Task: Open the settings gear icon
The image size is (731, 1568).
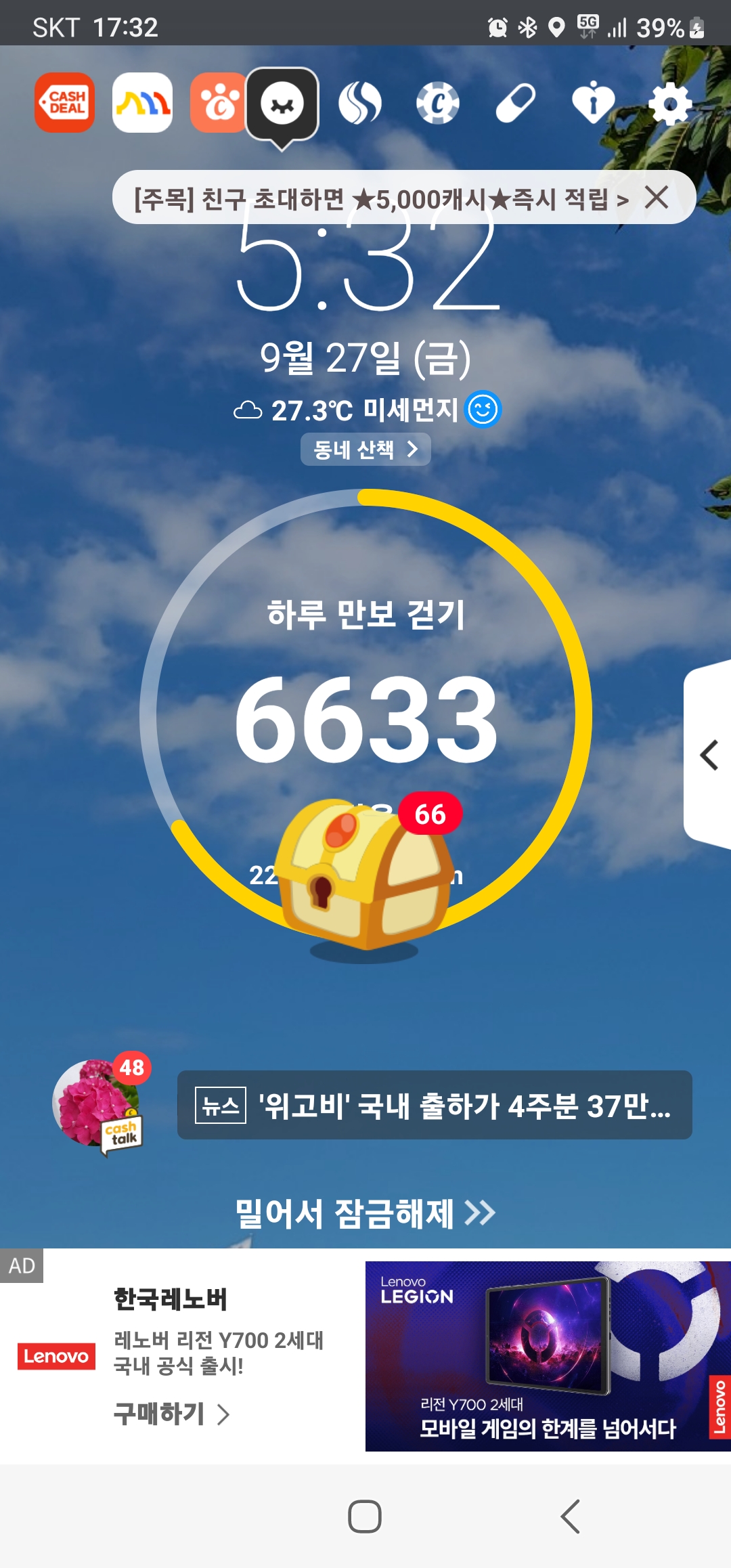Action: click(670, 104)
